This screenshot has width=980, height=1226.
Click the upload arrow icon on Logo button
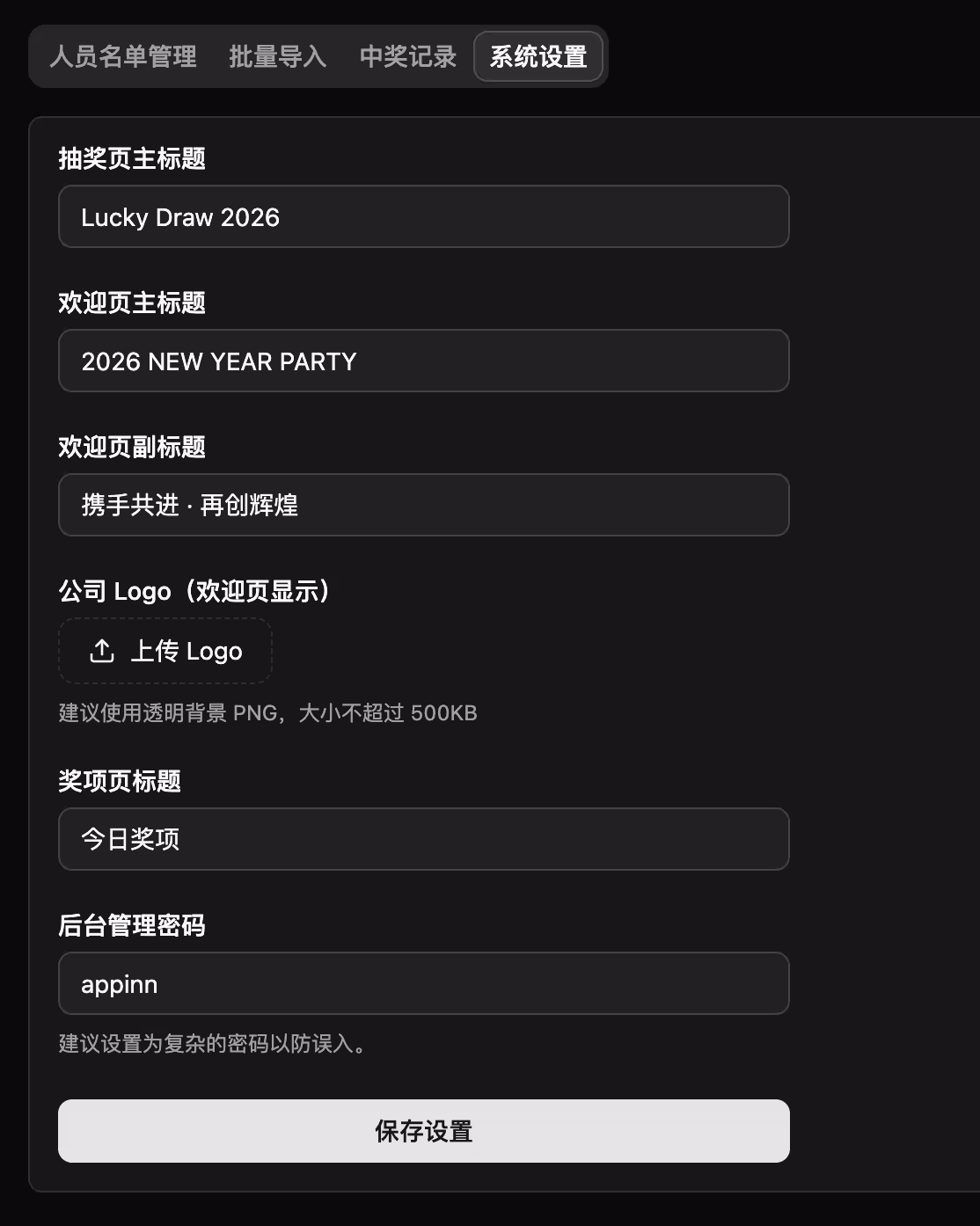[103, 651]
